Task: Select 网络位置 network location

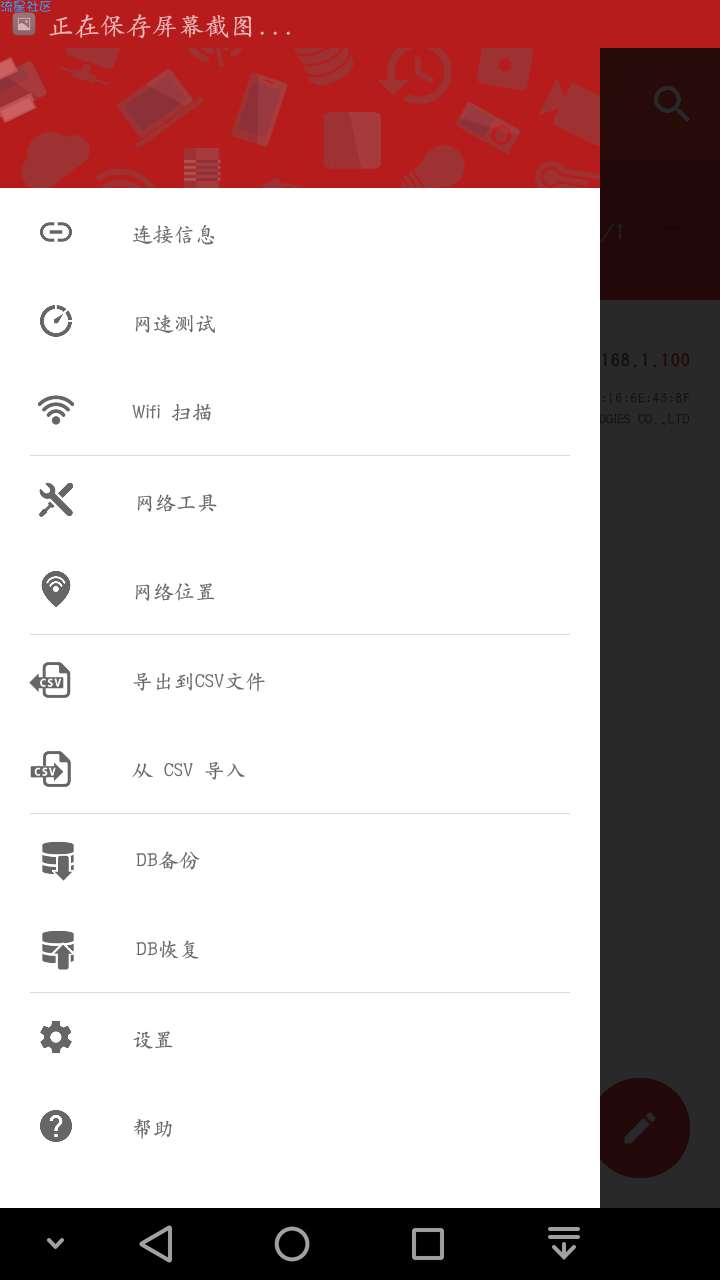Action: [300, 590]
